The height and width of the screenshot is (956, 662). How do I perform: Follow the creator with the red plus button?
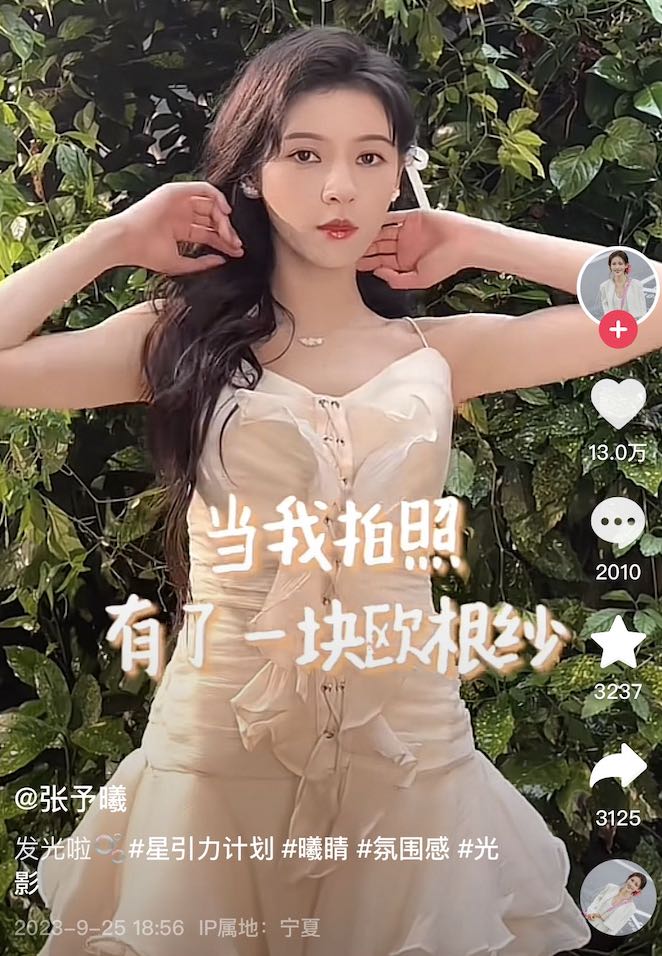[x=618, y=329]
